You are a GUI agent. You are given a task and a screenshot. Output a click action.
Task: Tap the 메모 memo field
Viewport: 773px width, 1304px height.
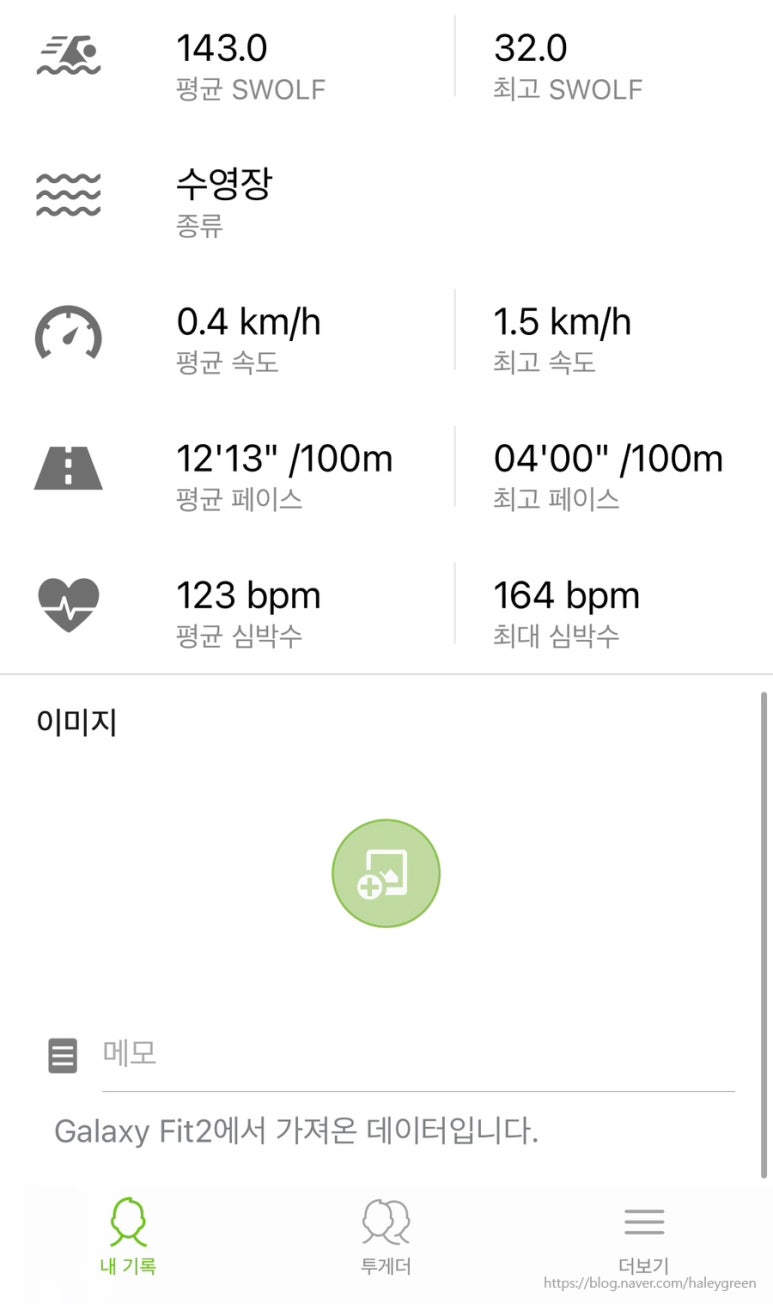pyautogui.click(x=418, y=1054)
